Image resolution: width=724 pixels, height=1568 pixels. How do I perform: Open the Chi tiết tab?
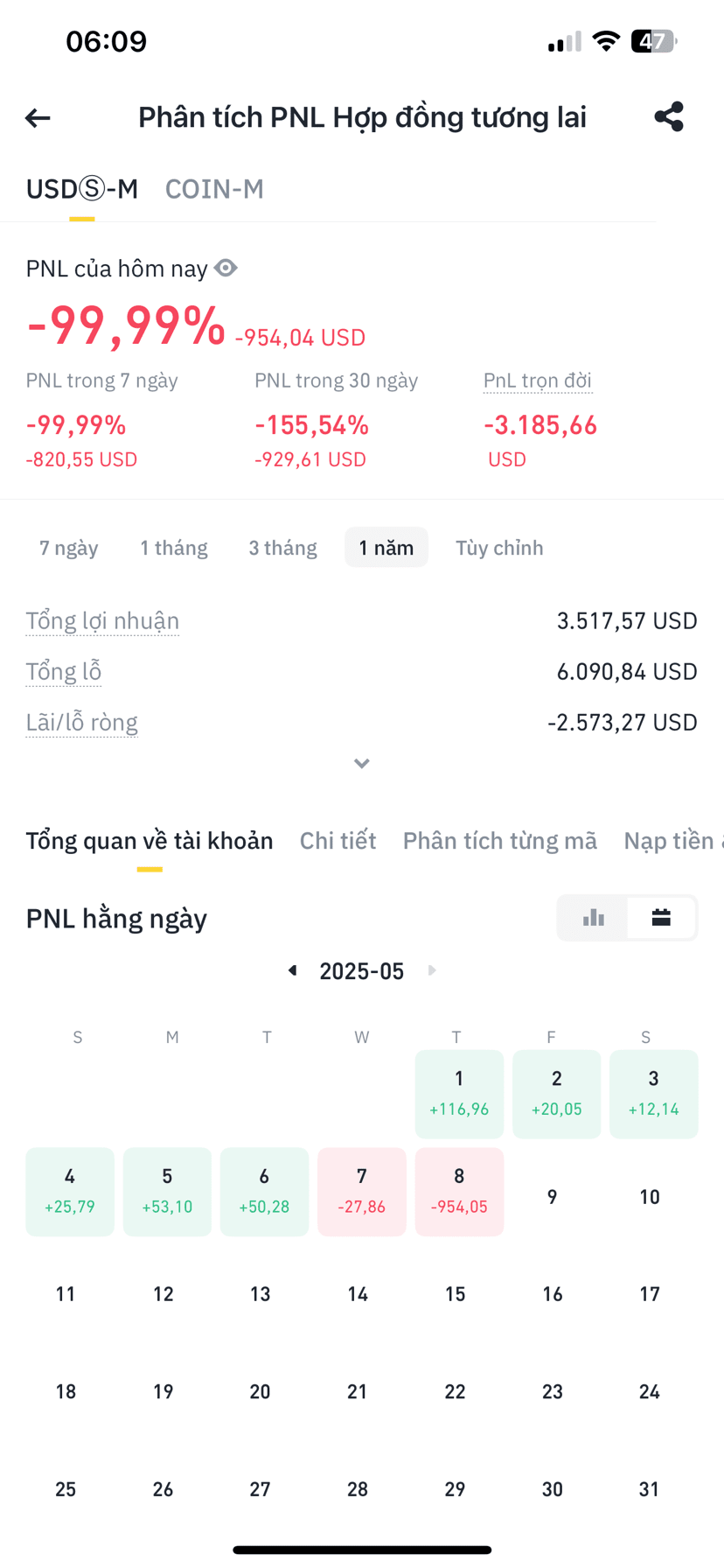click(x=338, y=841)
